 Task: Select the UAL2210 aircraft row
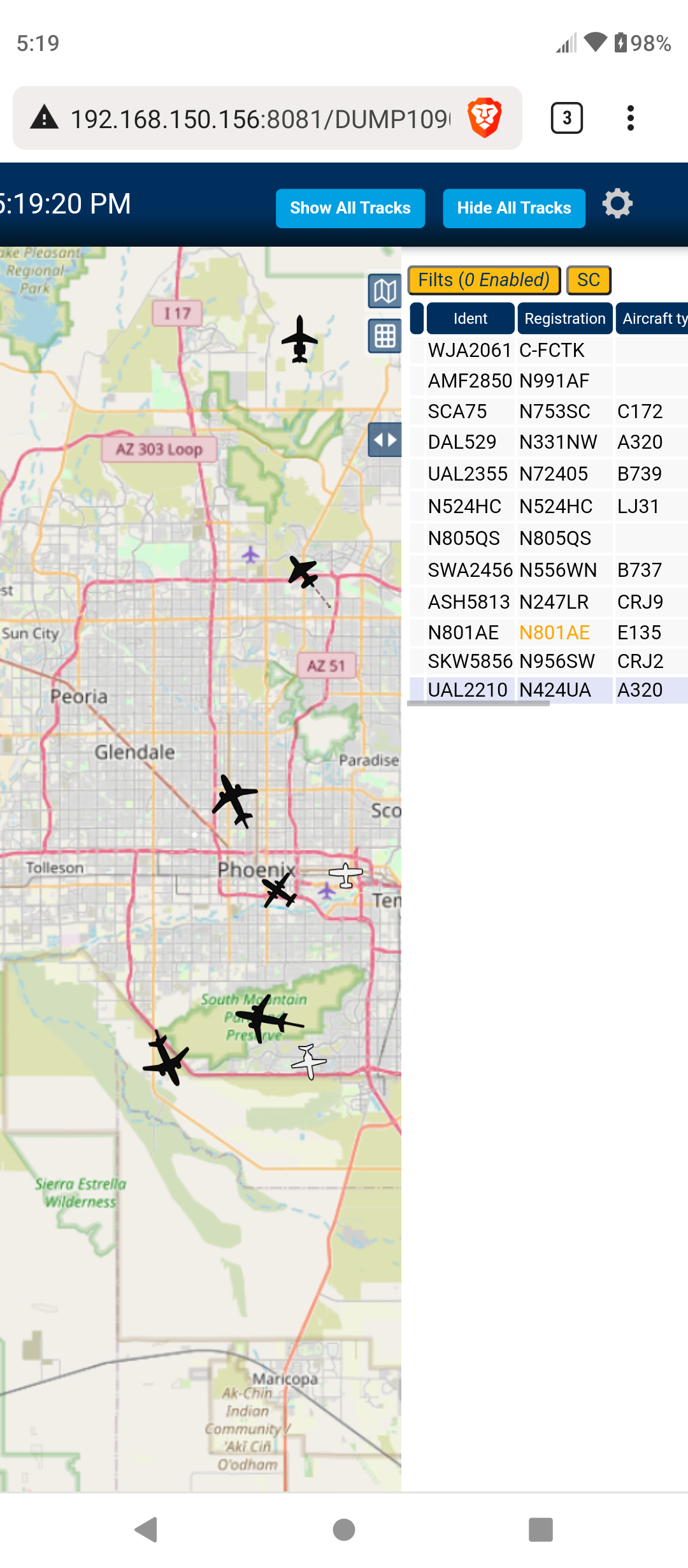pos(548,690)
